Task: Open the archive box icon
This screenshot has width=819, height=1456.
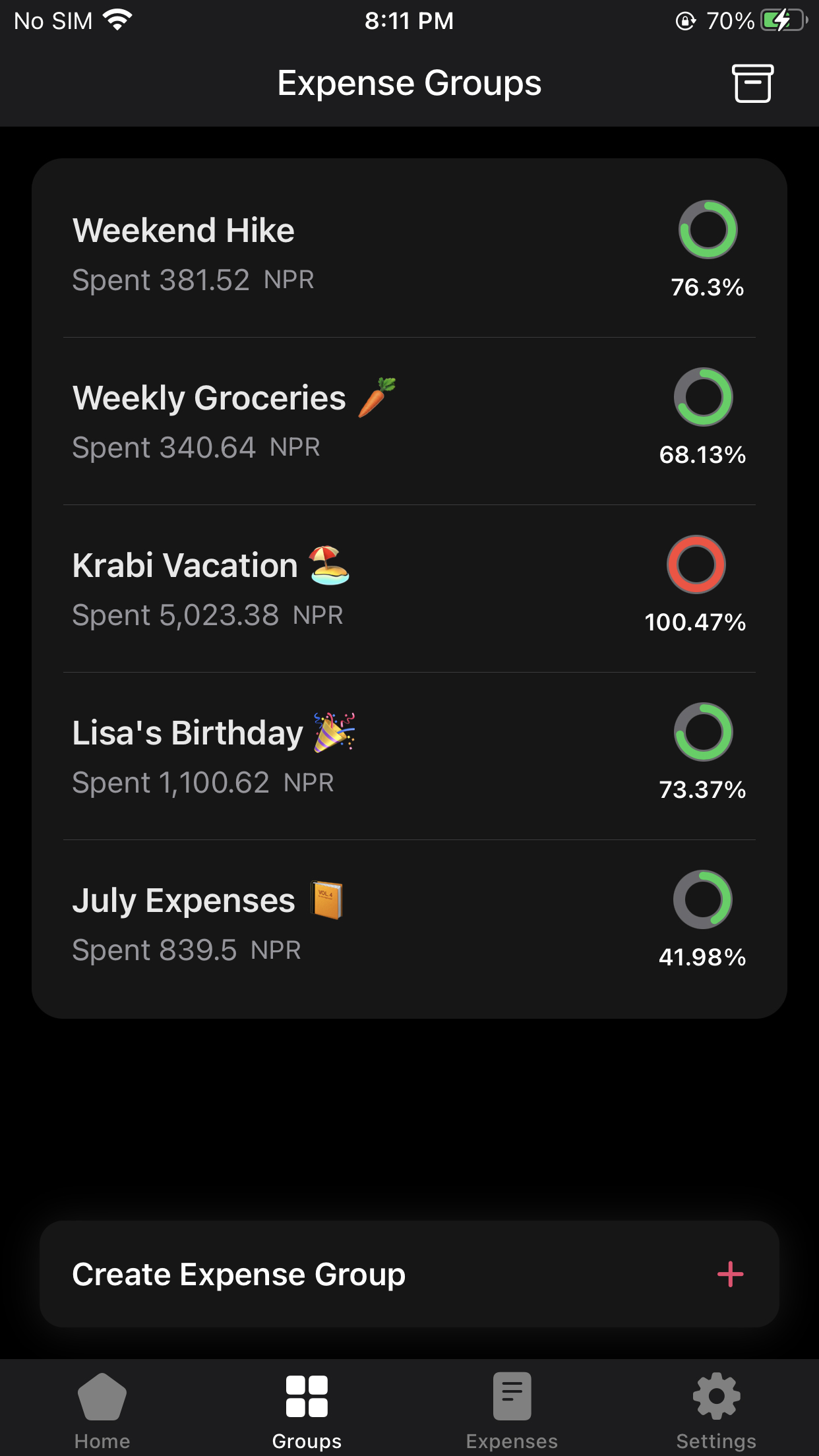Action: (x=752, y=84)
